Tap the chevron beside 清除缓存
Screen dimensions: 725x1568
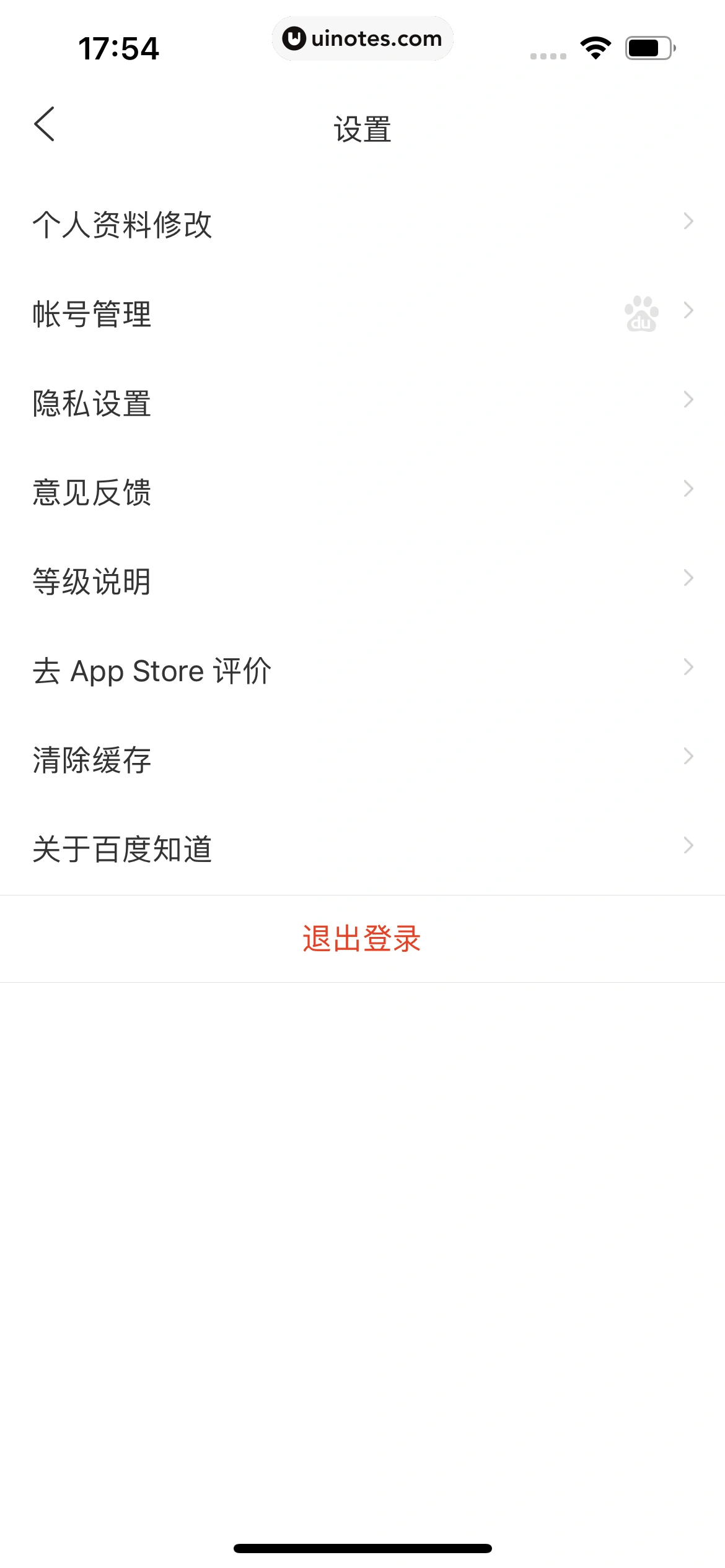pyautogui.click(x=688, y=756)
